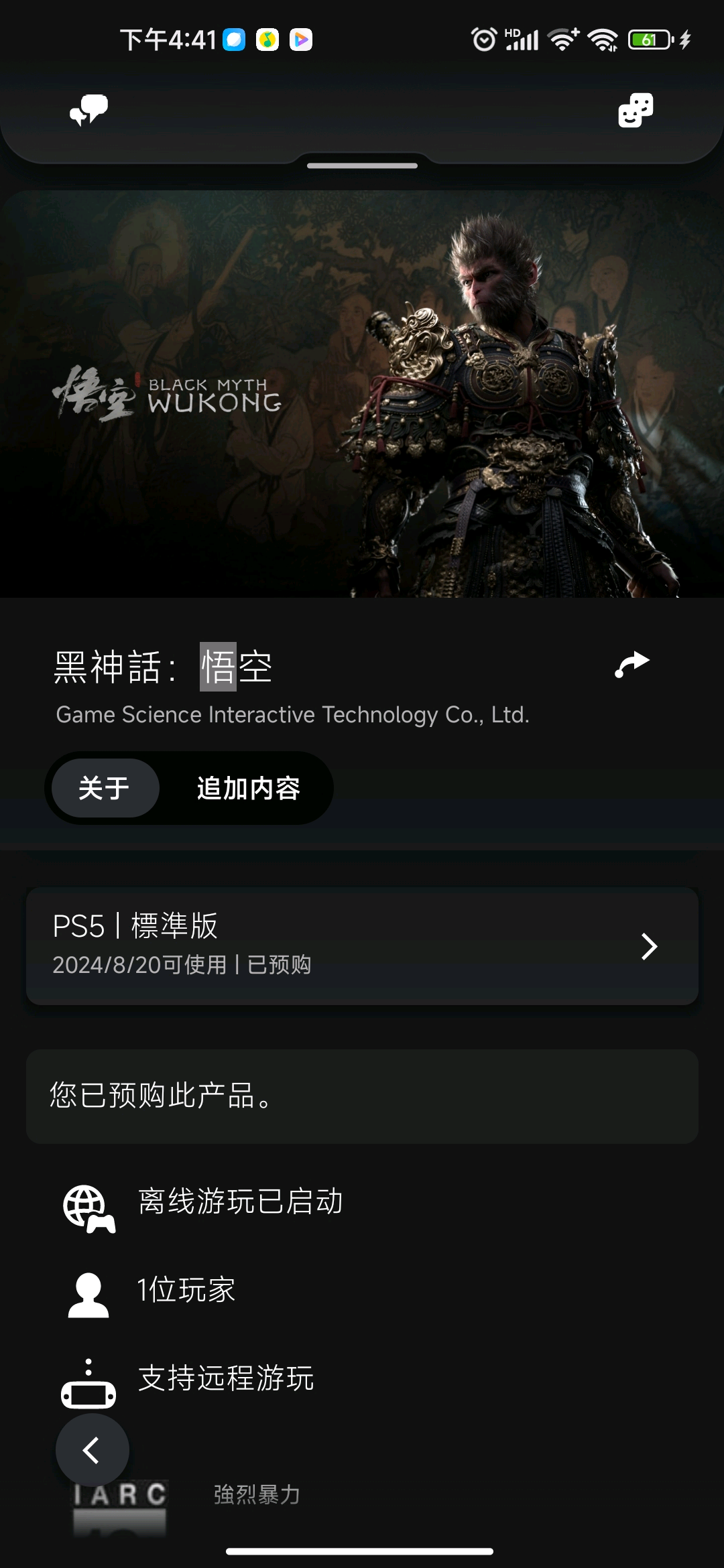This screenshot has width=724, height=1568.
Task: Open the game characters icon in the top bar
Action: click(x=635, y=110)
